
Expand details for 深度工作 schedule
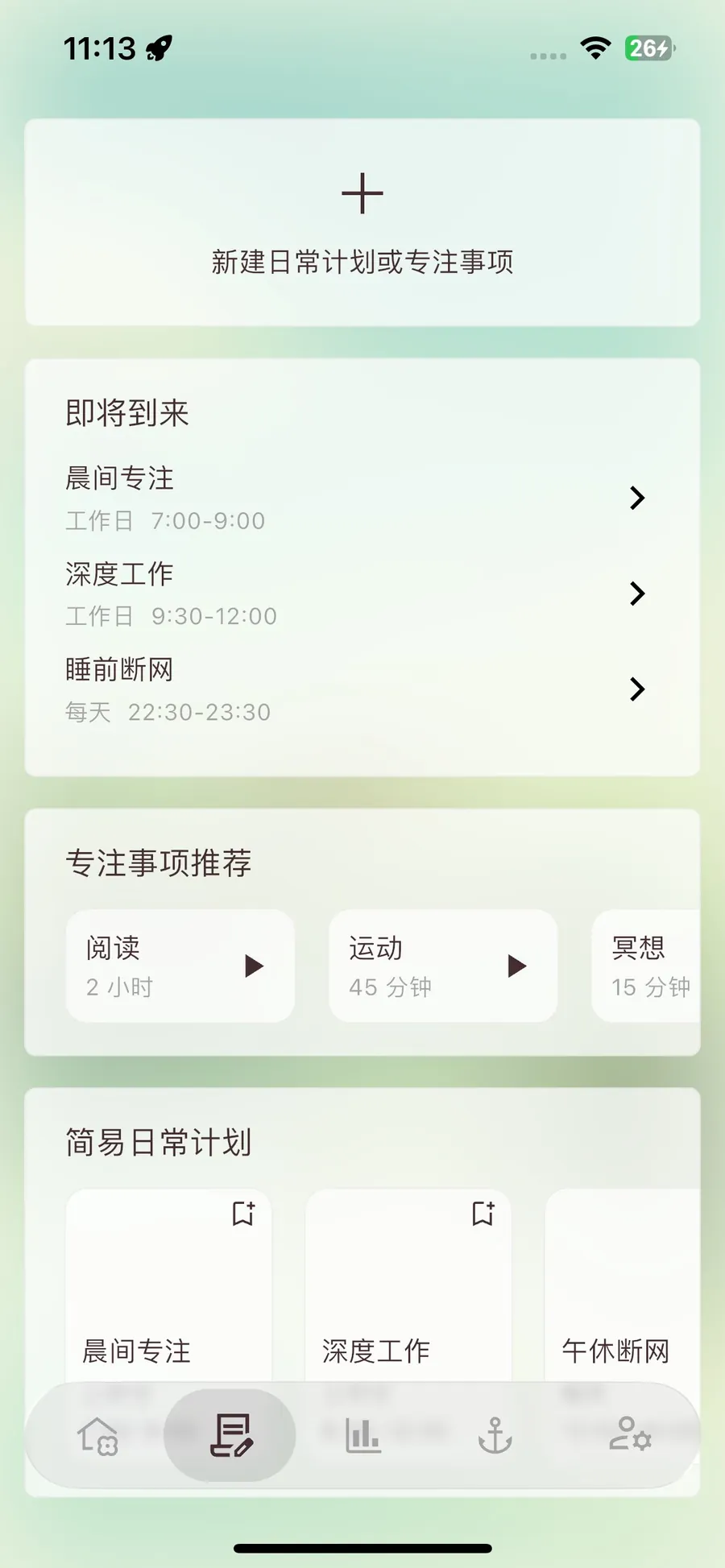coord(637,594)
